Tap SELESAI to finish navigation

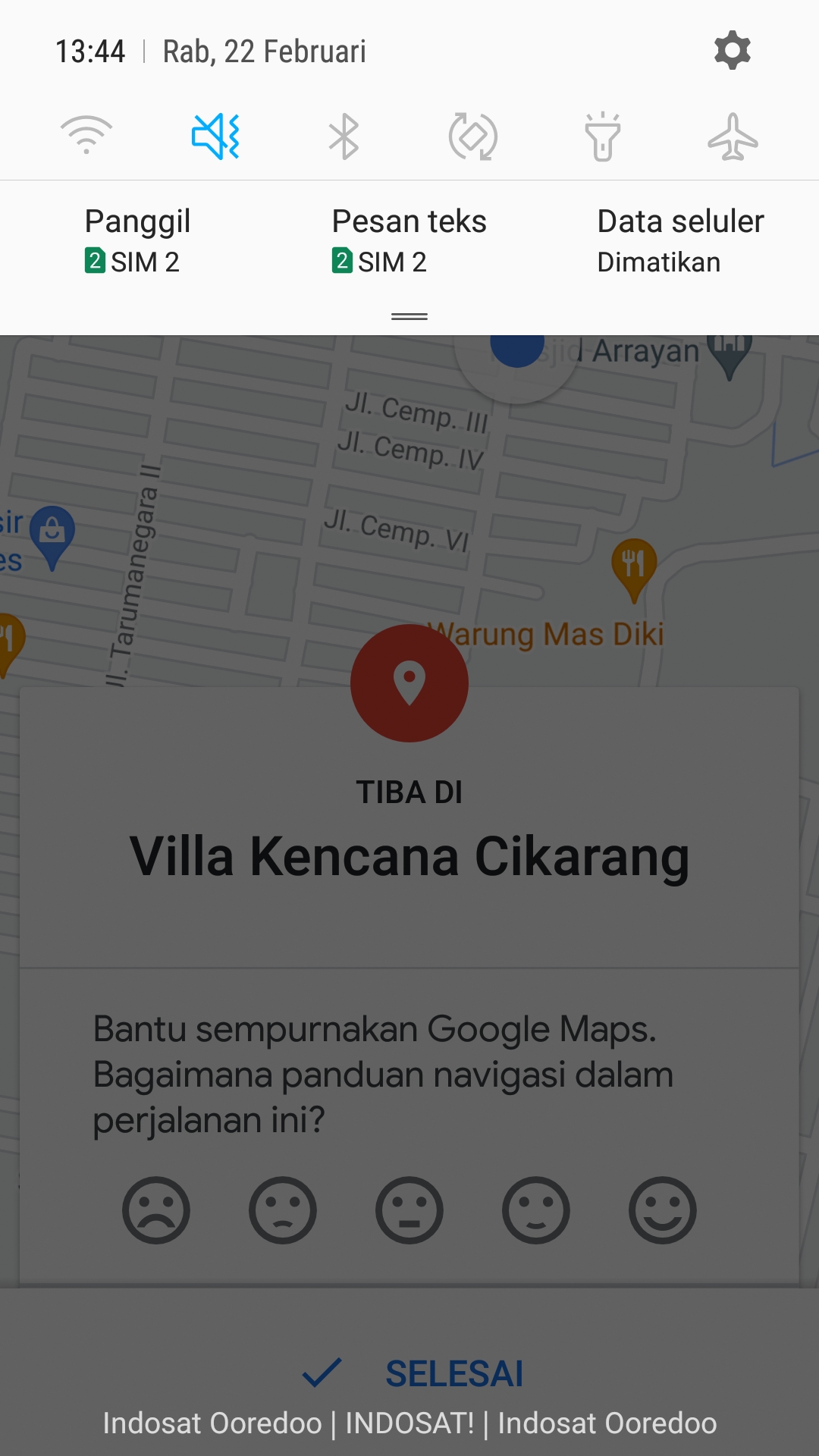(413, 1373)
